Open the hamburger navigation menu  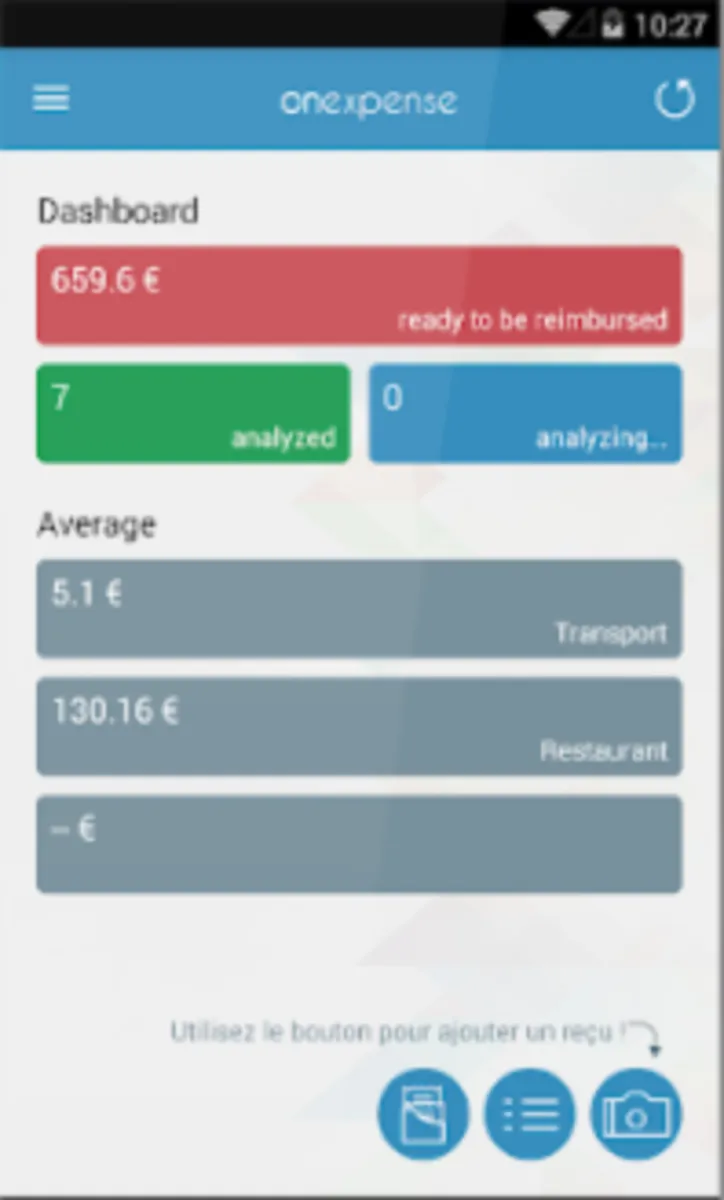click(x=51, y=99)
